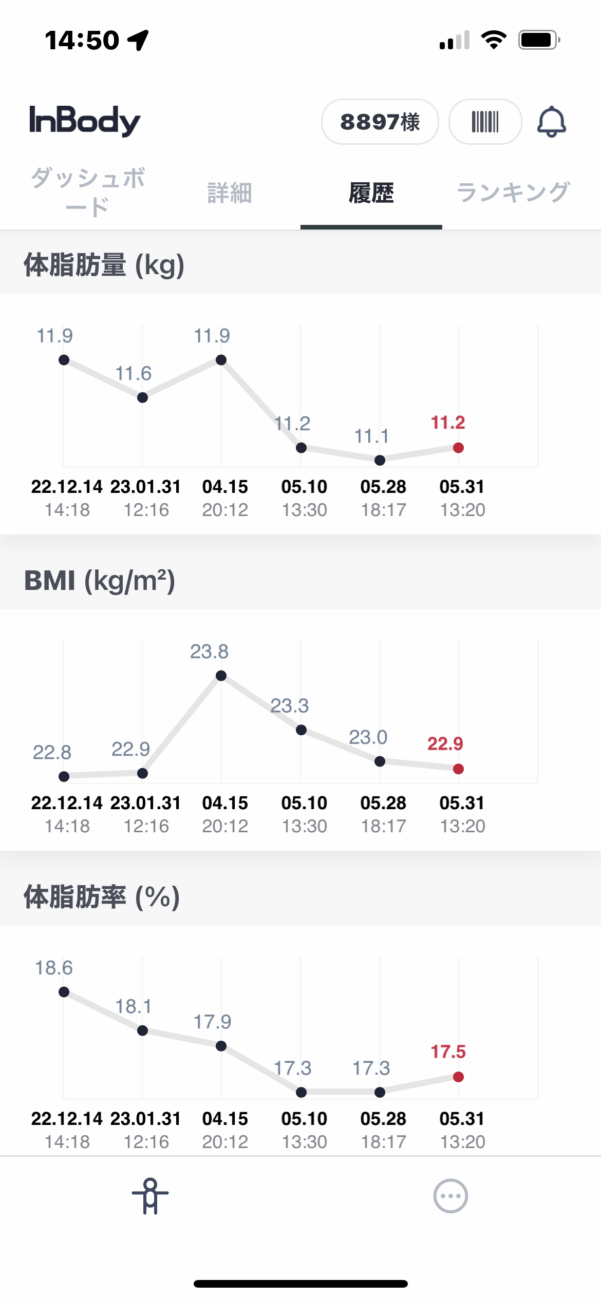Open the 8897様 user profile button

click(x=380, y=123)
